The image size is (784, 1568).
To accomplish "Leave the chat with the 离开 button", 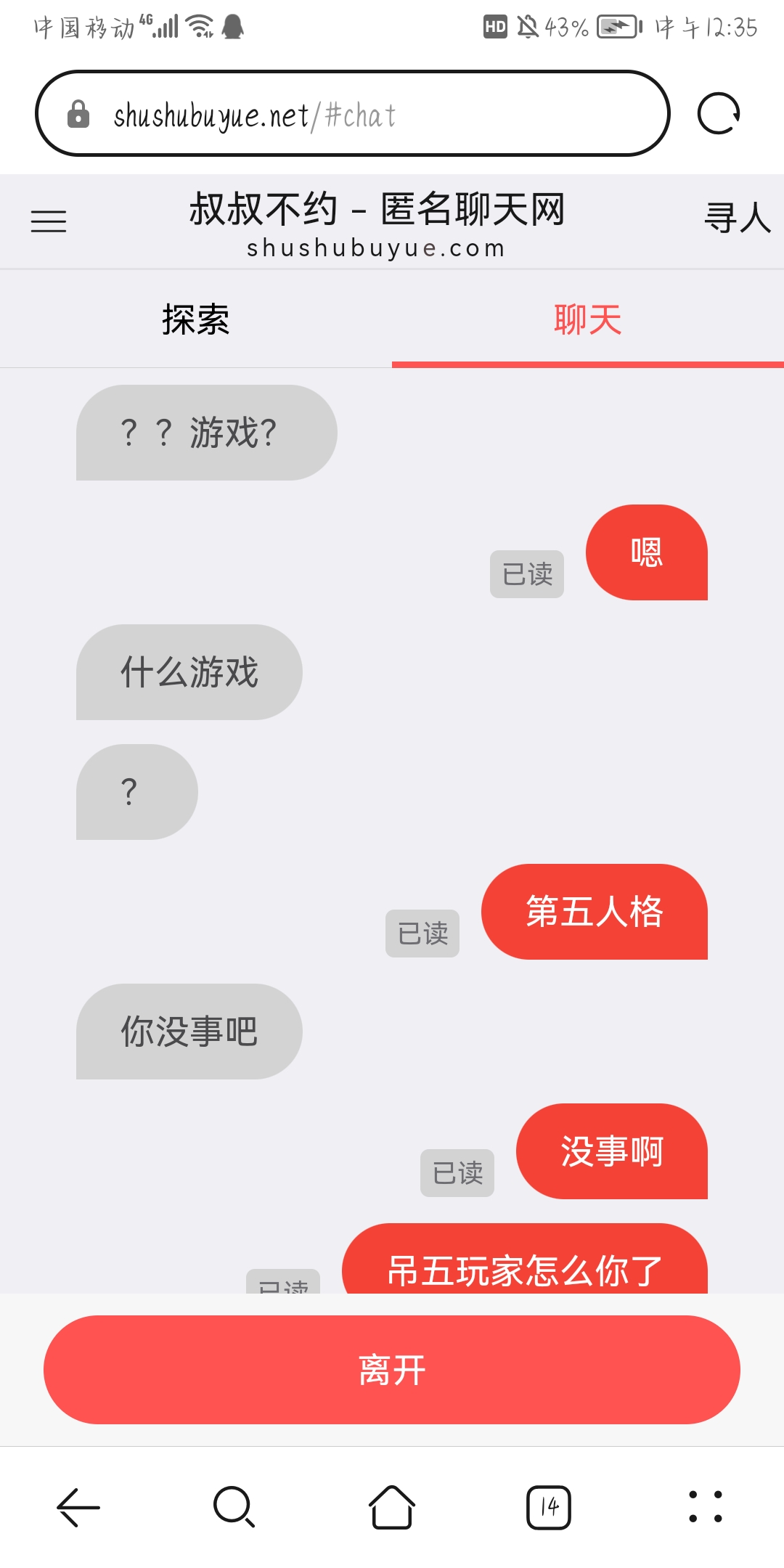I will click(392, 1370).
